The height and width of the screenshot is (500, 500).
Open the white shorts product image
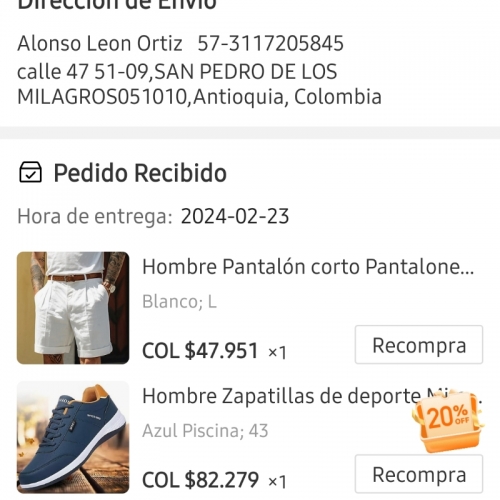(73, 308)
